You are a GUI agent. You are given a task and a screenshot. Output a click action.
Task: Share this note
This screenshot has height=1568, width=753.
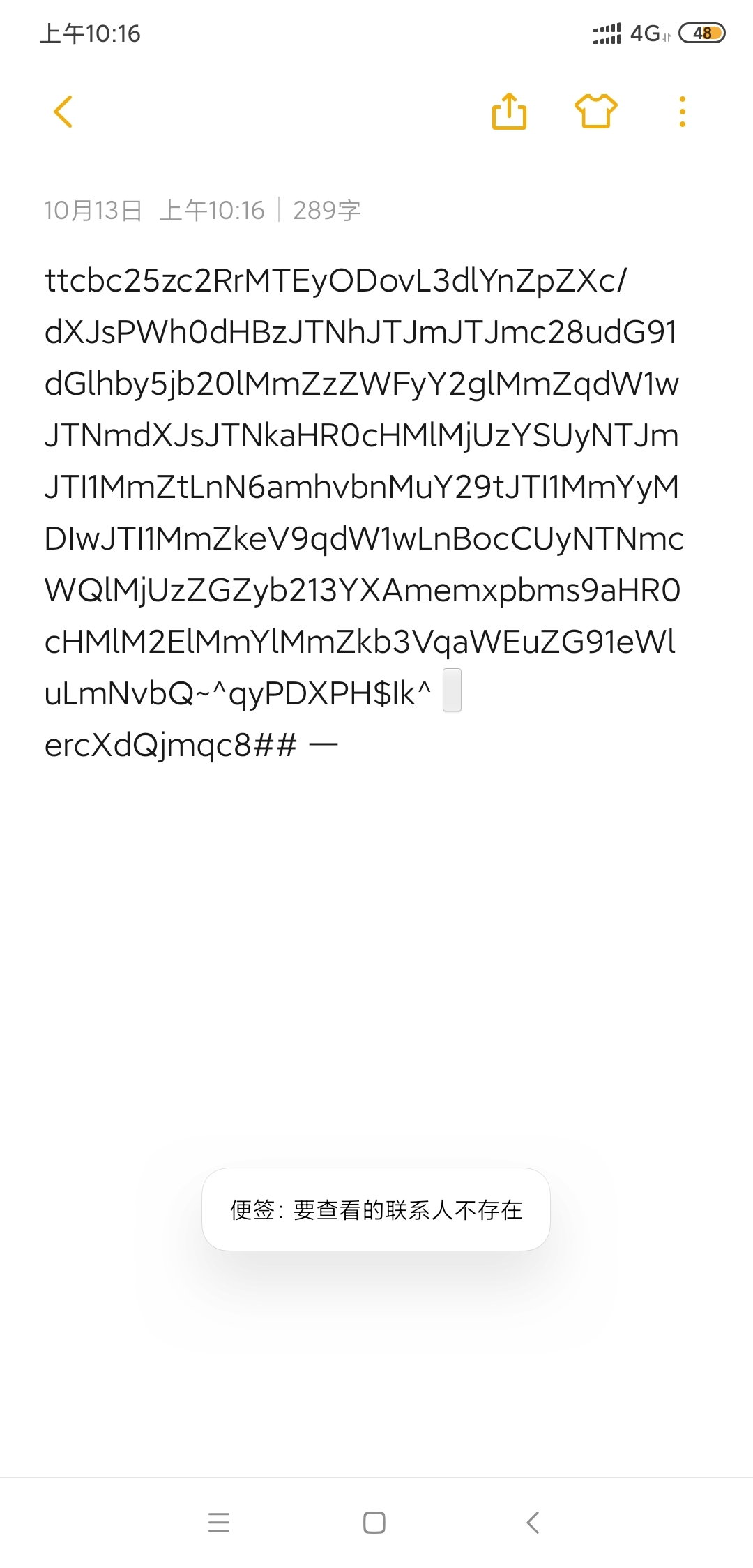point(509,112)
